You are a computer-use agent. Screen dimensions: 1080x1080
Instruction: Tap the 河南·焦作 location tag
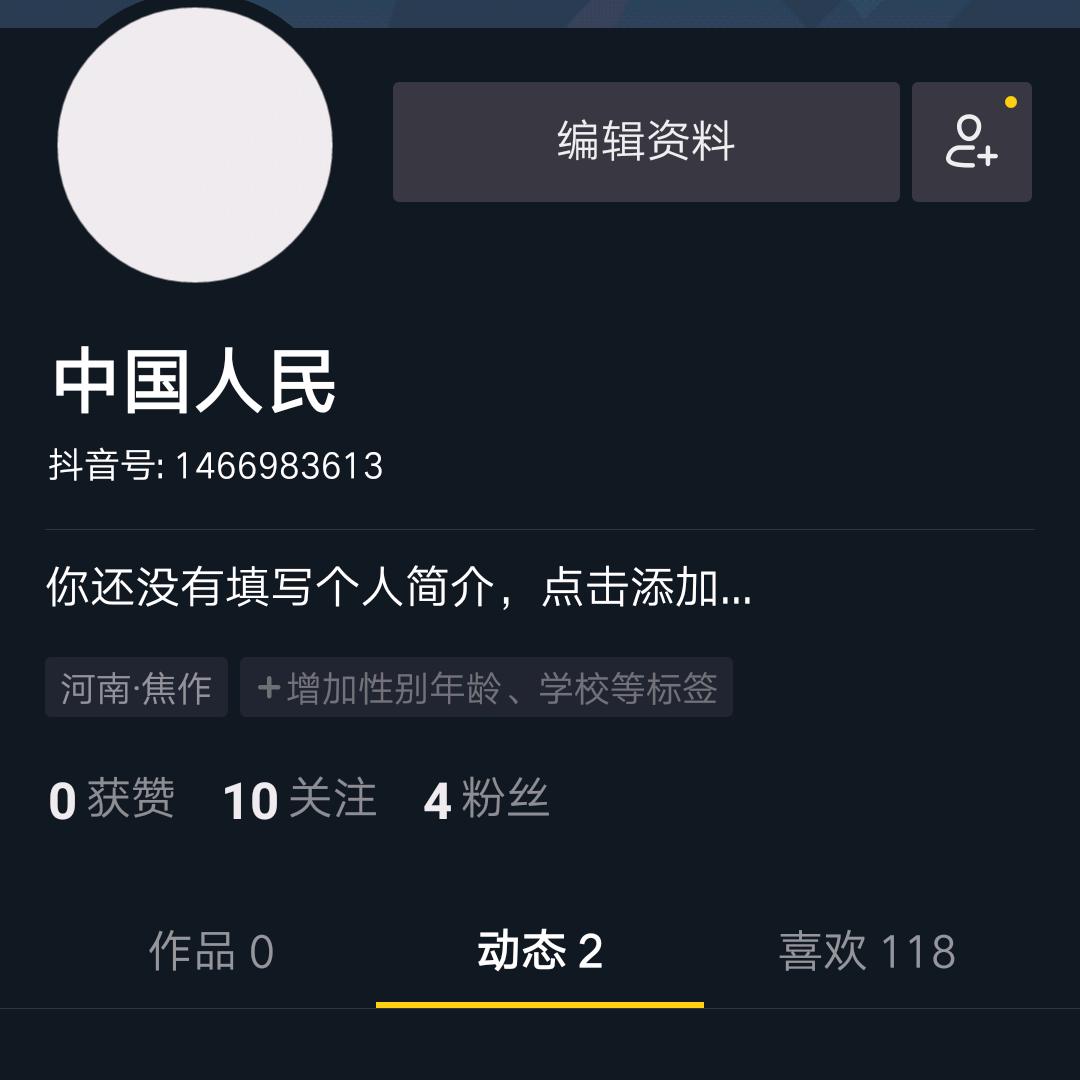(136, 688)
